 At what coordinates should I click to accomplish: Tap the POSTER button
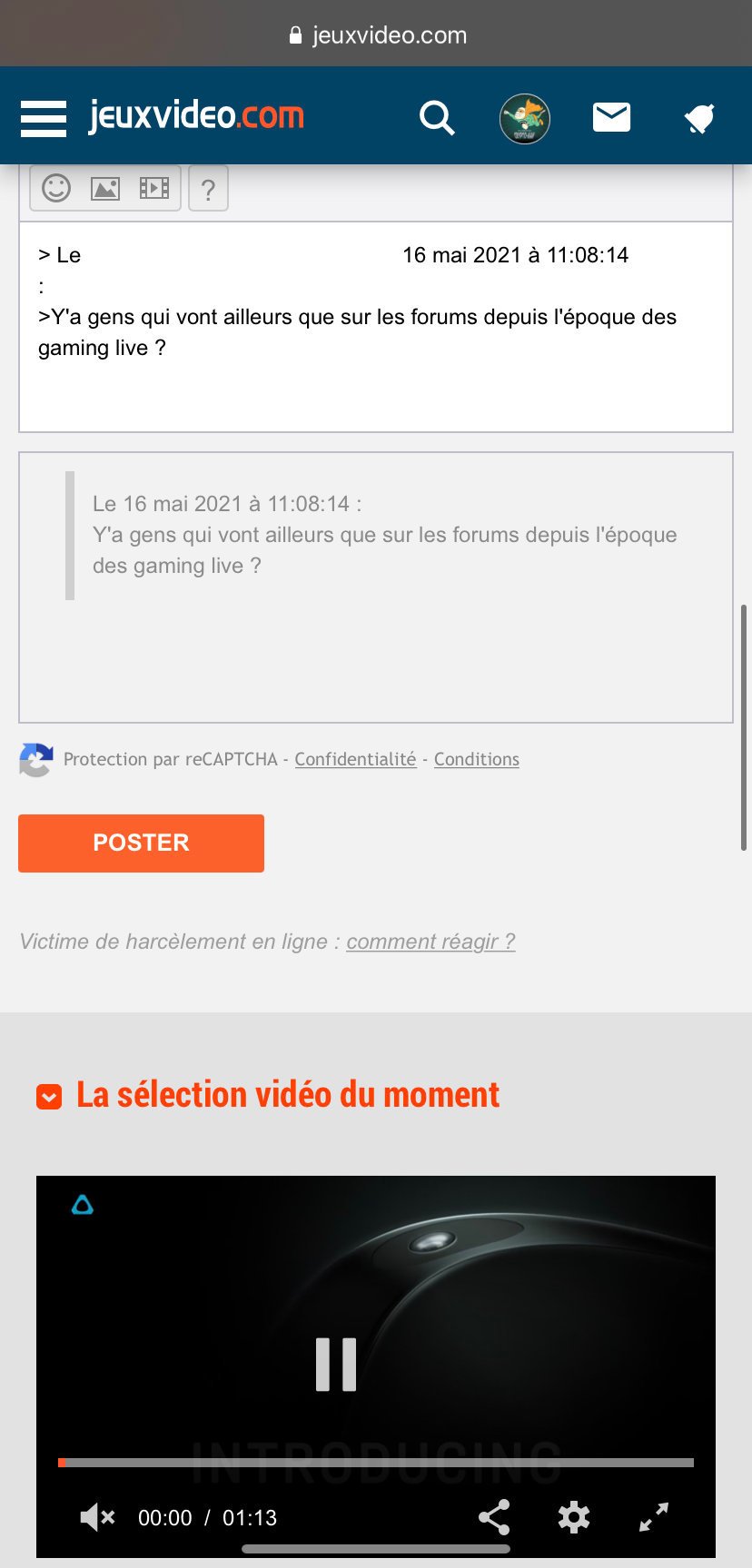pos(141,843)
